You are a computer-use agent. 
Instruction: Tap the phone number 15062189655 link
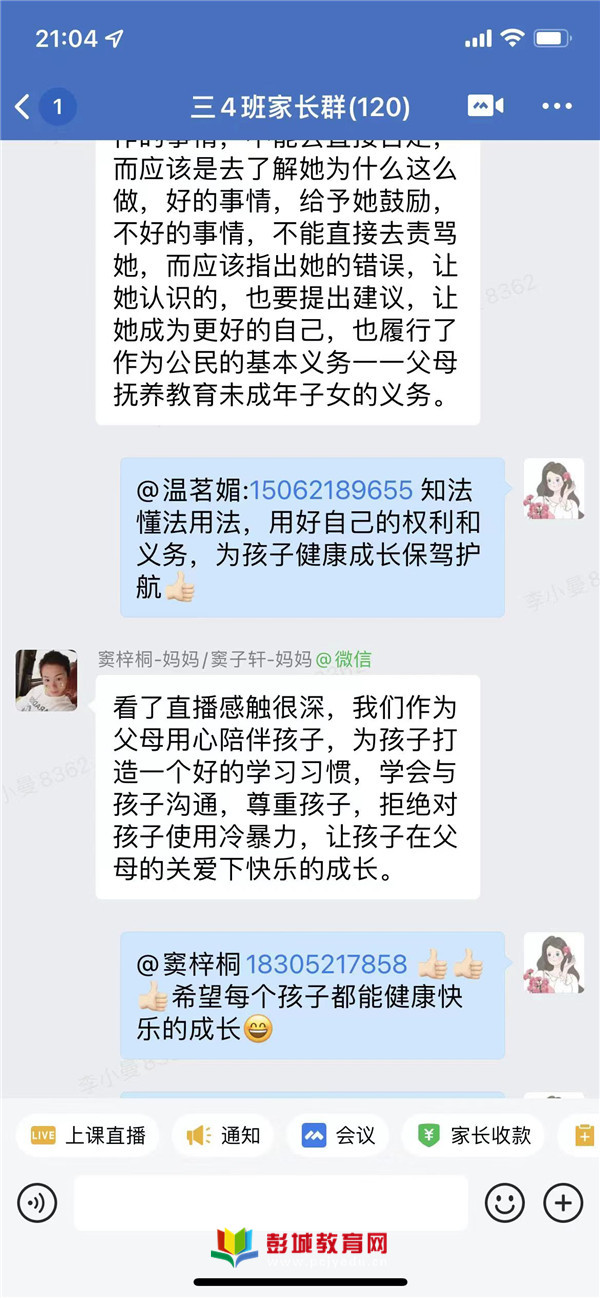[331, 490]
